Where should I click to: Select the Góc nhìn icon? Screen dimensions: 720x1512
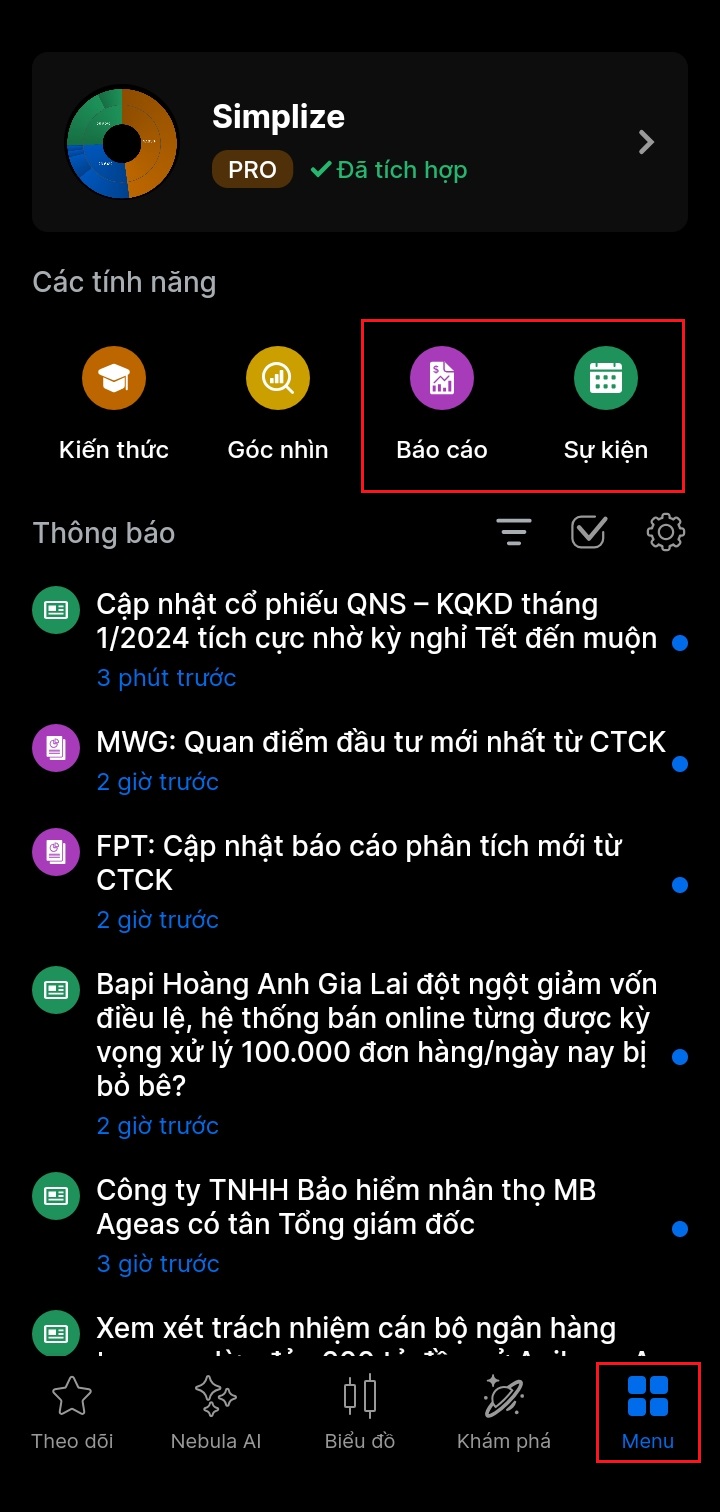(277, 378)
